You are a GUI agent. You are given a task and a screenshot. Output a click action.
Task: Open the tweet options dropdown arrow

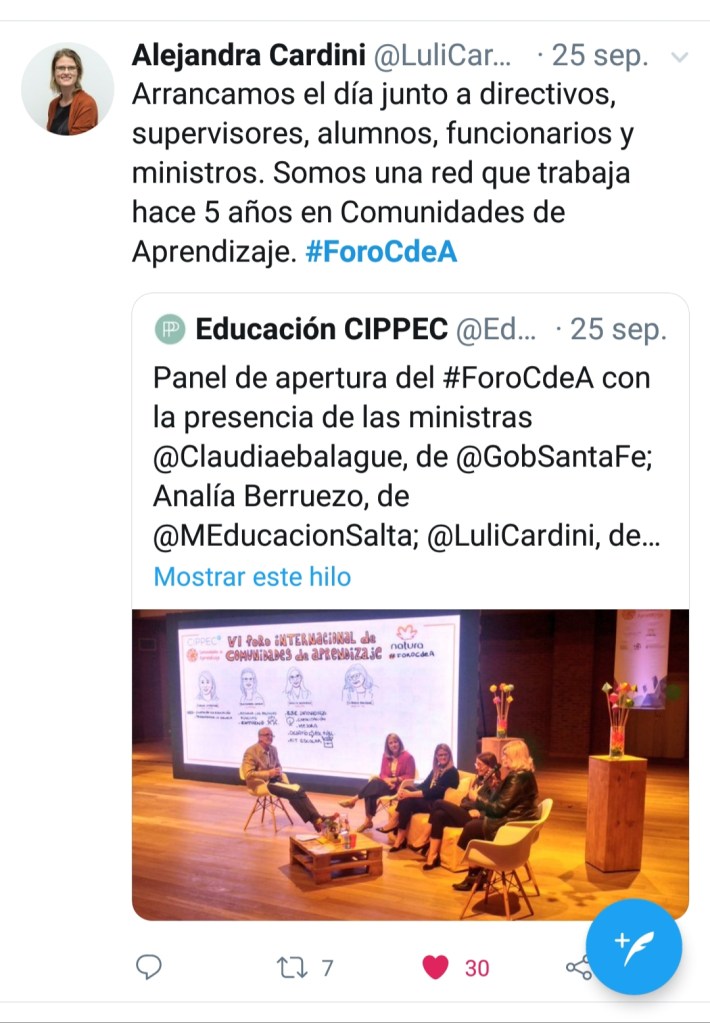679,58
